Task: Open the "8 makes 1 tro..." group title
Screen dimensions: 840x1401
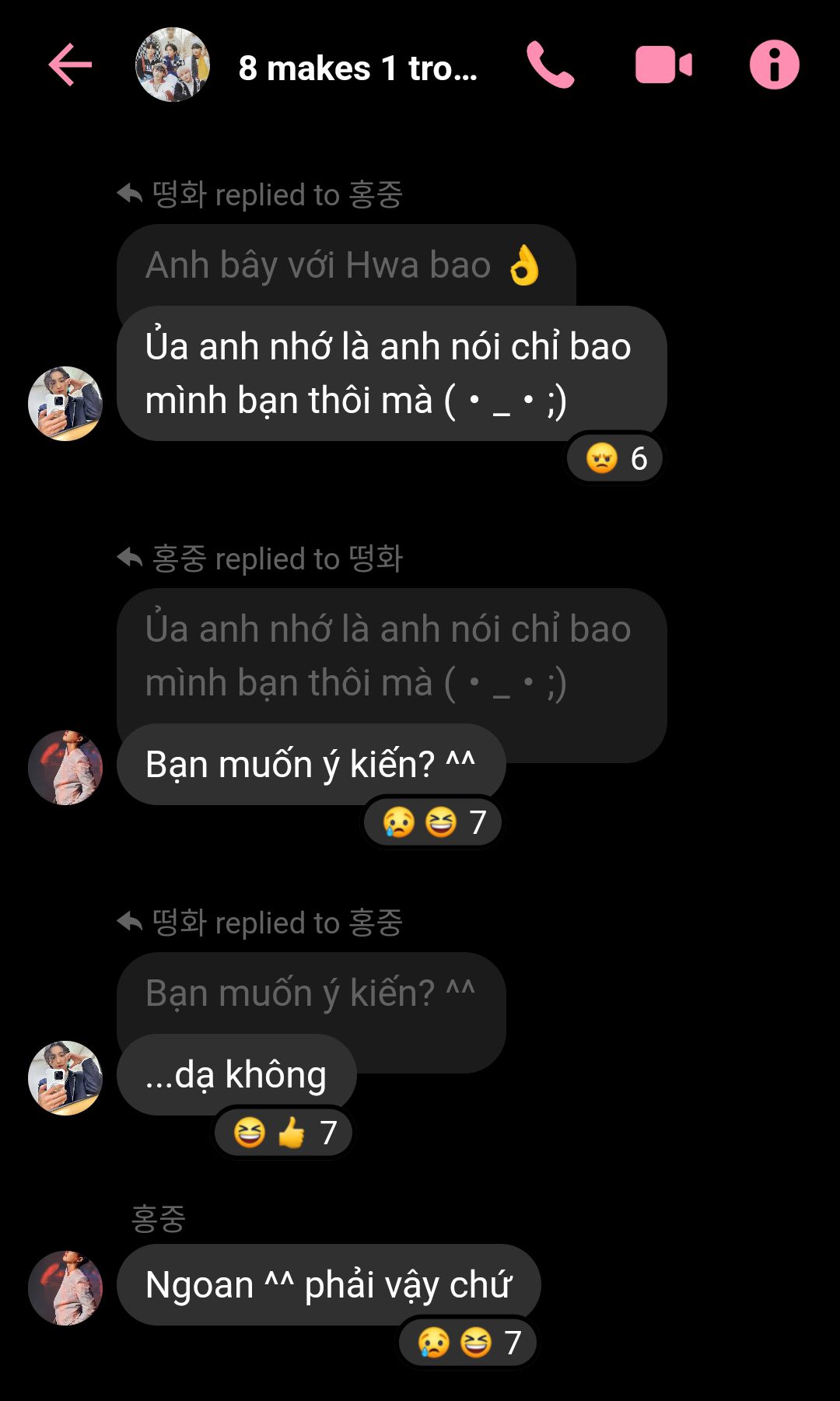Action: (358, 68)
